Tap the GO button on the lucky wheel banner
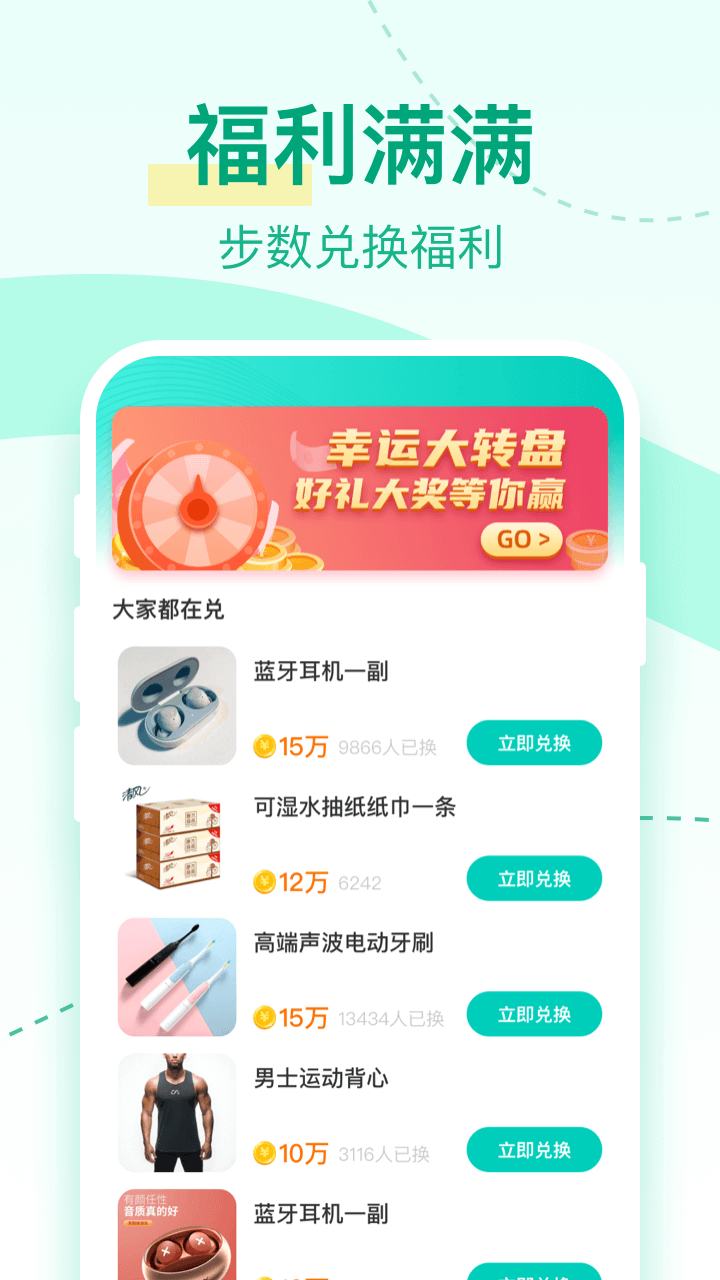Viewport: 720px width, 1280px height. click(x=519, y=538)
